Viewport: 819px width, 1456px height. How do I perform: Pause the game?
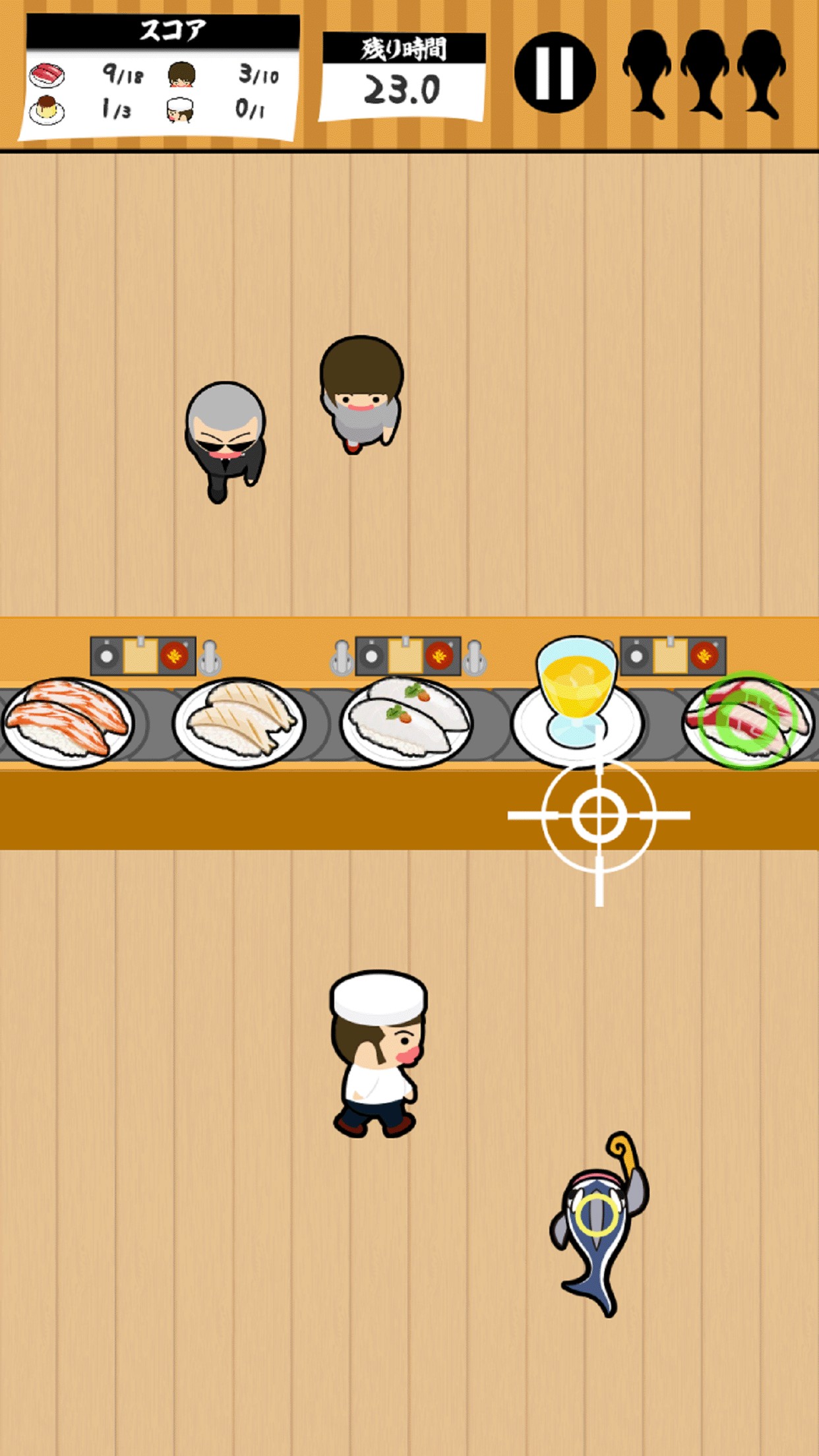pos(555,73)
